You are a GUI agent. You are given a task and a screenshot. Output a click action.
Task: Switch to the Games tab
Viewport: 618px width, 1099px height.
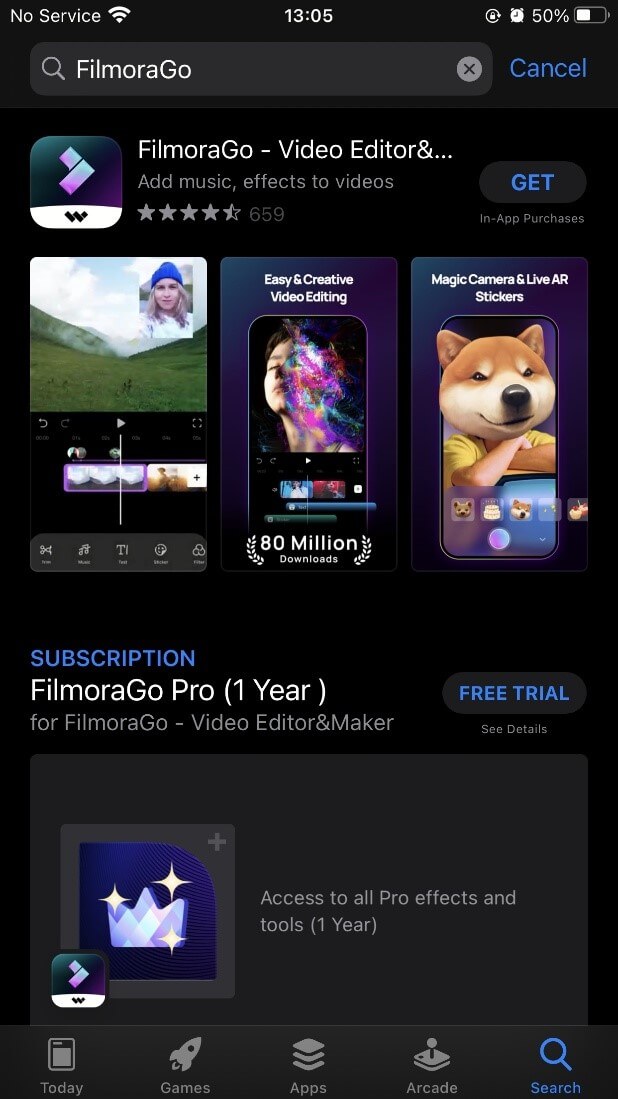point(185,1065)
